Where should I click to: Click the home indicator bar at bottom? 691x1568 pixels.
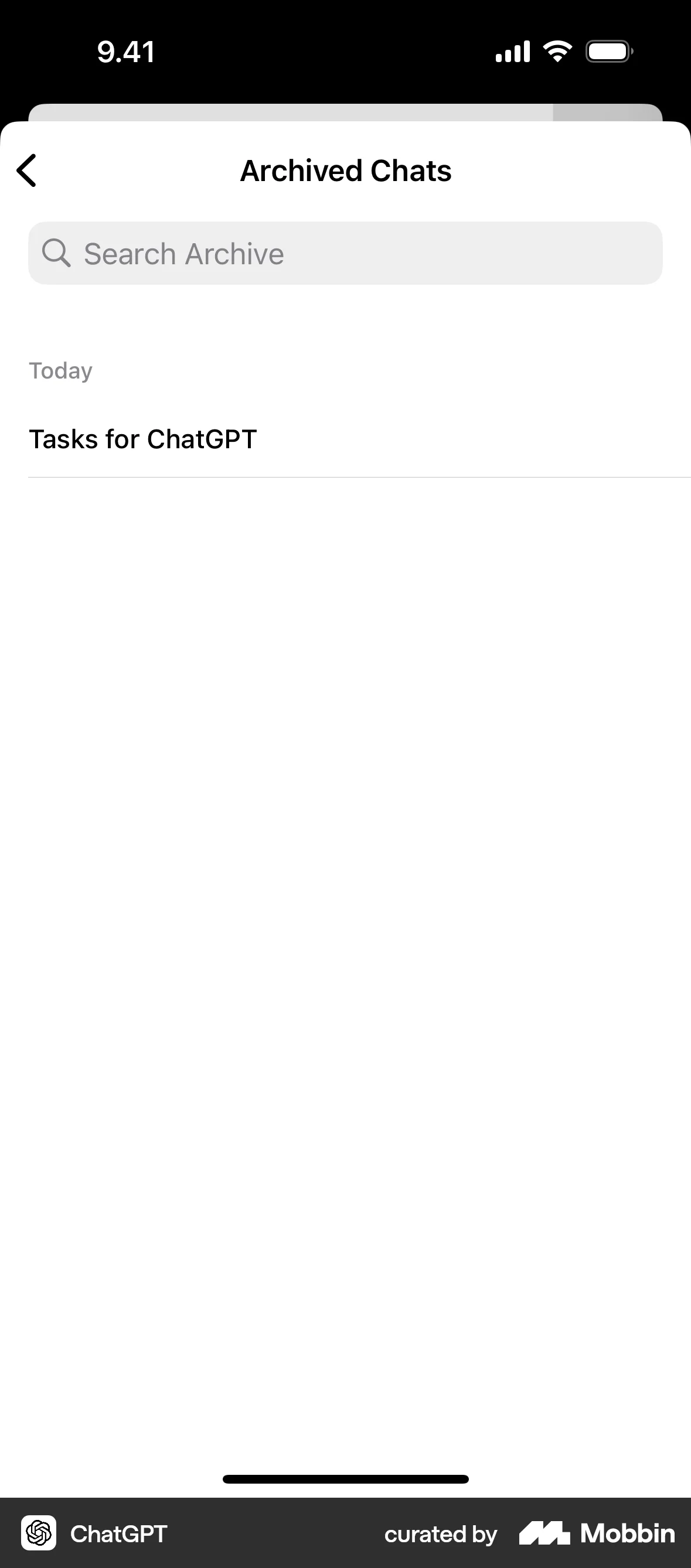pos(345,1478)
